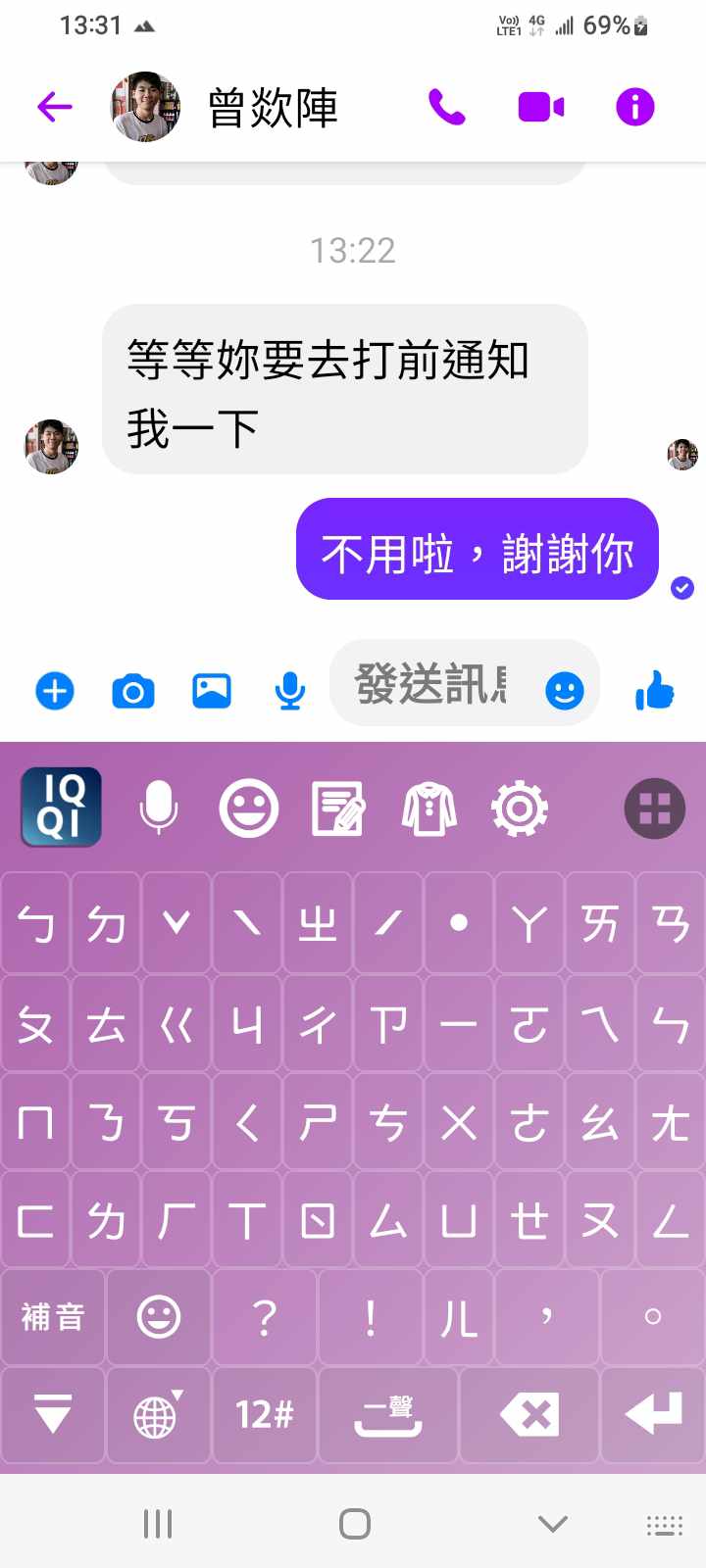Open the camera to take a photo
This screenshot has width=706, height=1568.
pos(133,692)
